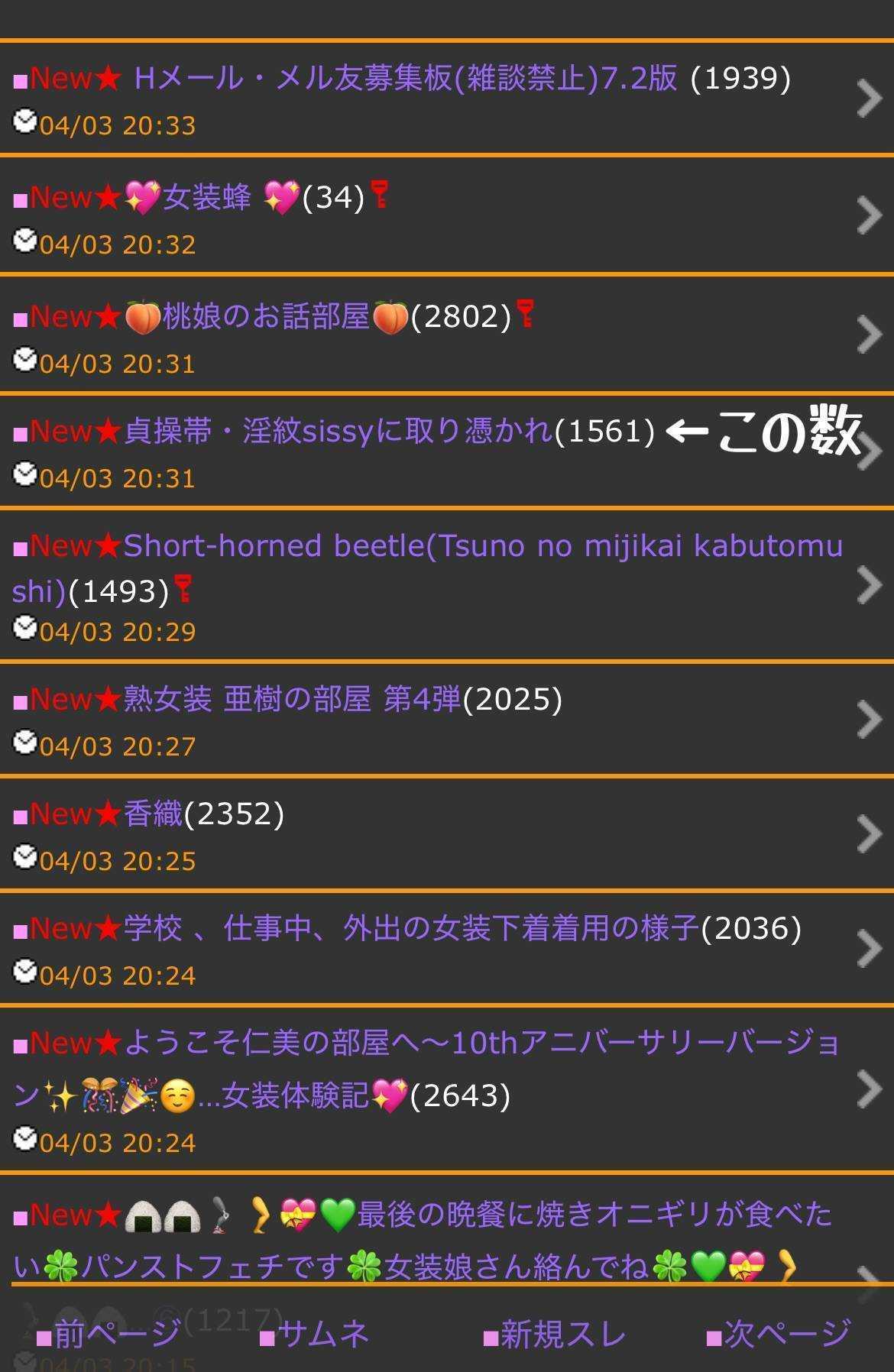Open the 香織 thread

(x=153, y=814)
